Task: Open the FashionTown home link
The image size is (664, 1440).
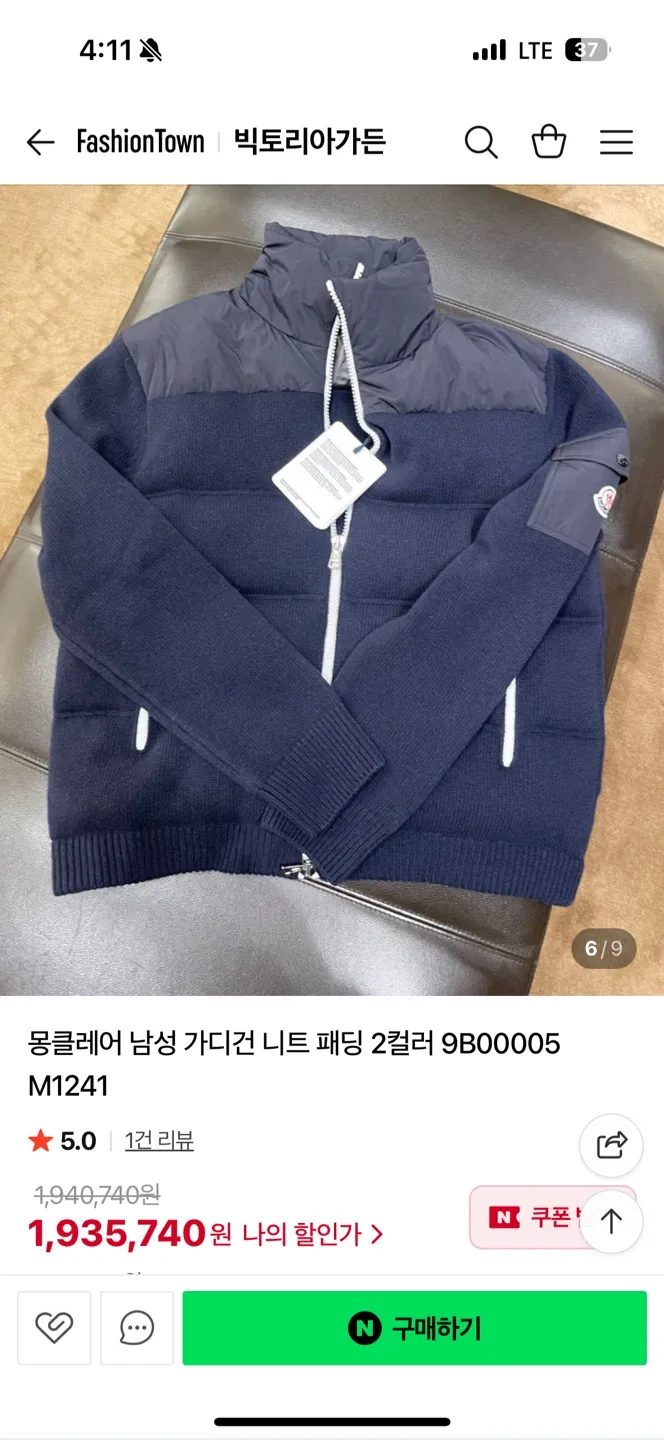Action: [140, 142]
